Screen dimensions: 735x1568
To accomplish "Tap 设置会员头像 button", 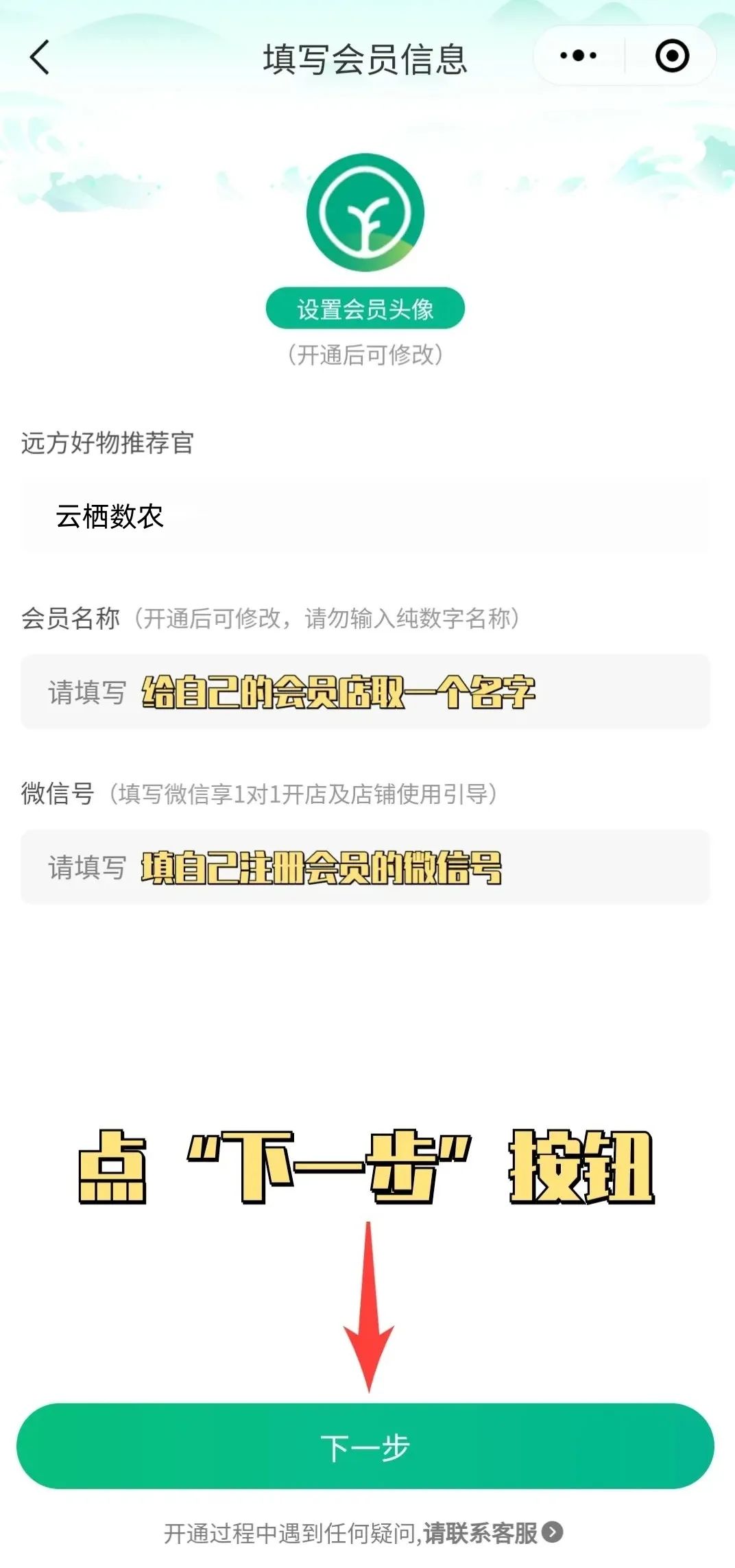I will tap(365, 309).
